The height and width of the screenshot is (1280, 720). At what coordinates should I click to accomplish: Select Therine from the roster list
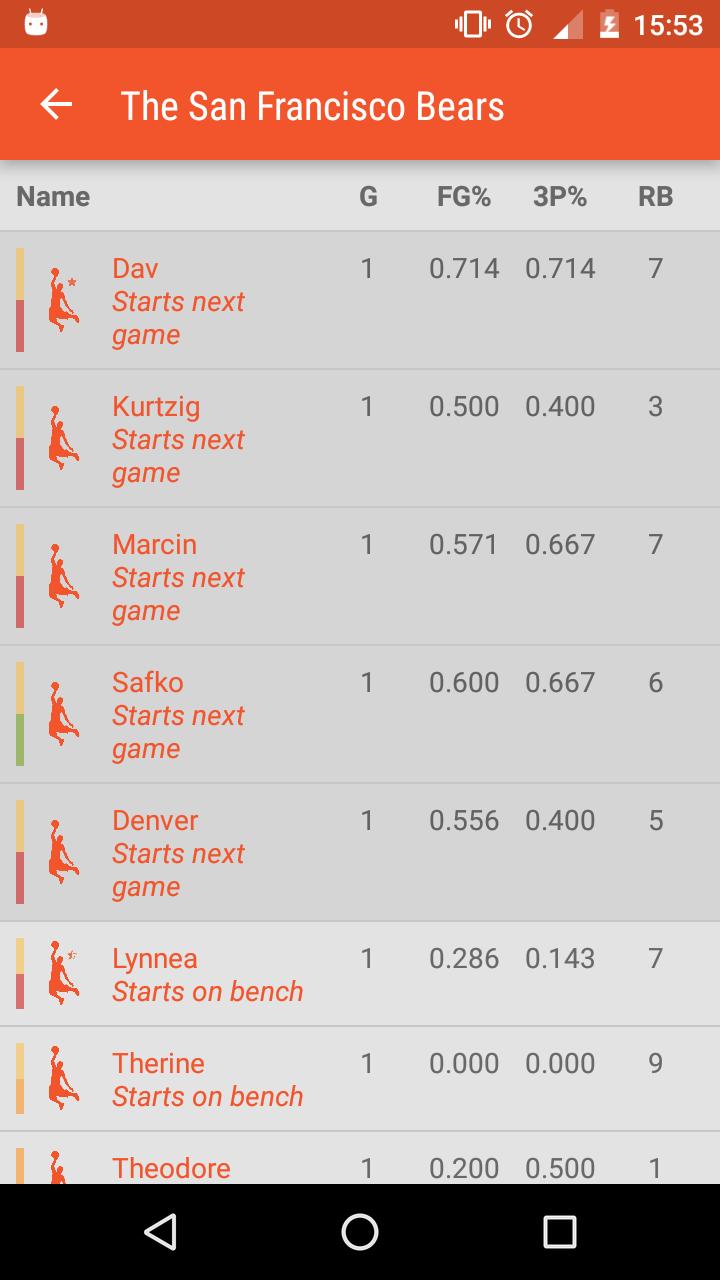point(360,1079)
